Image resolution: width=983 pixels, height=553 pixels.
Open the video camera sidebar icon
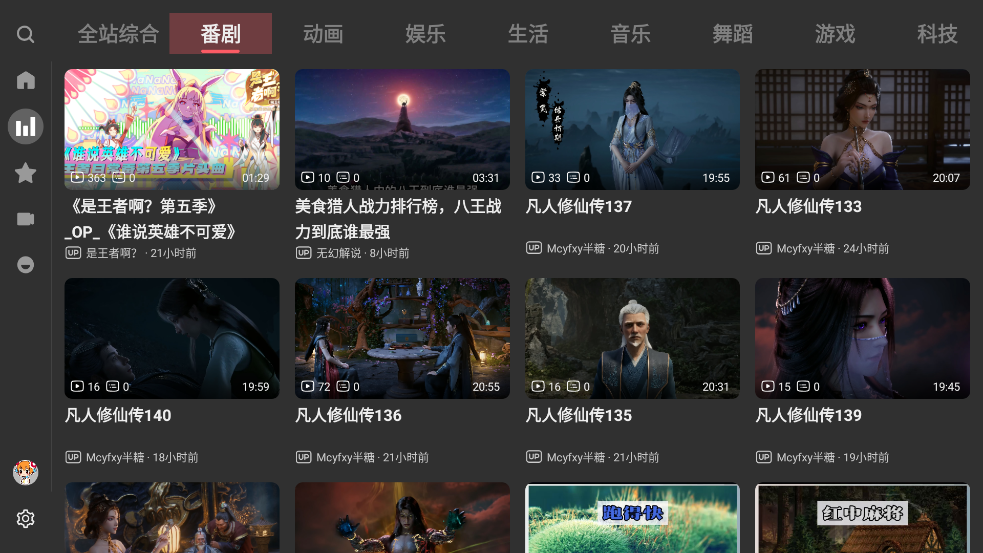26,219
